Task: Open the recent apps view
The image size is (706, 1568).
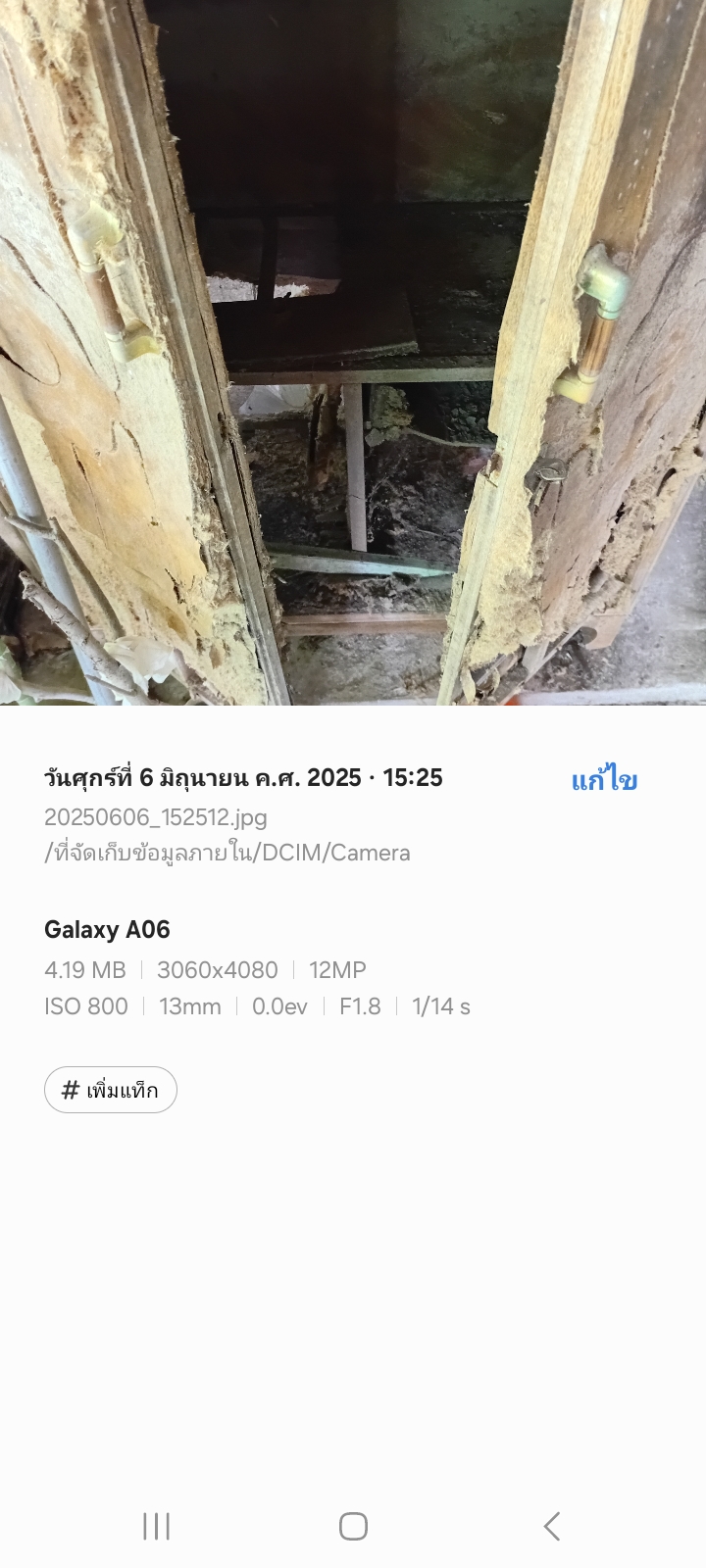Action: click(156, 1526)
